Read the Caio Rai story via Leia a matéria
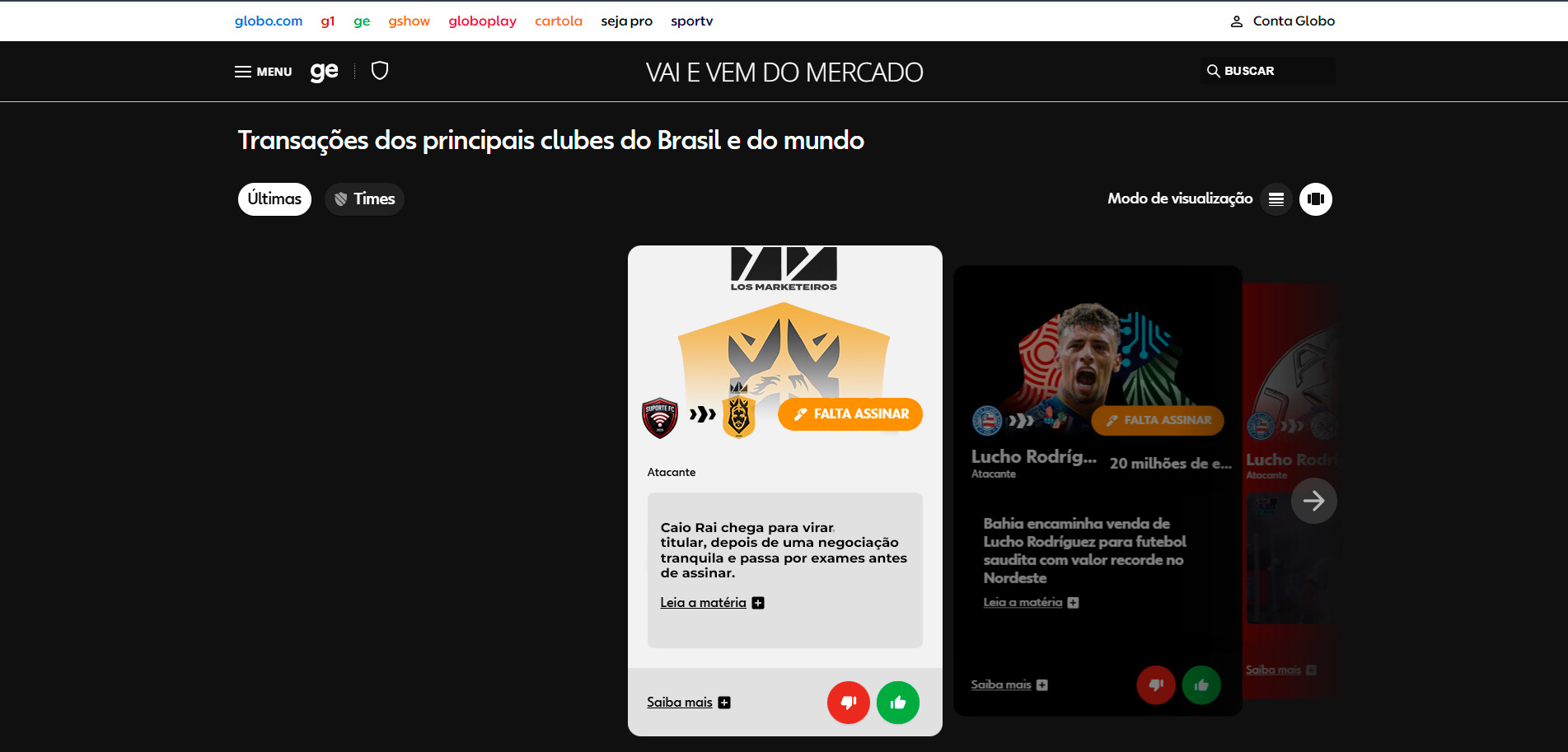1568x752 pixels. pyautogui.click(x=703, y=603)
